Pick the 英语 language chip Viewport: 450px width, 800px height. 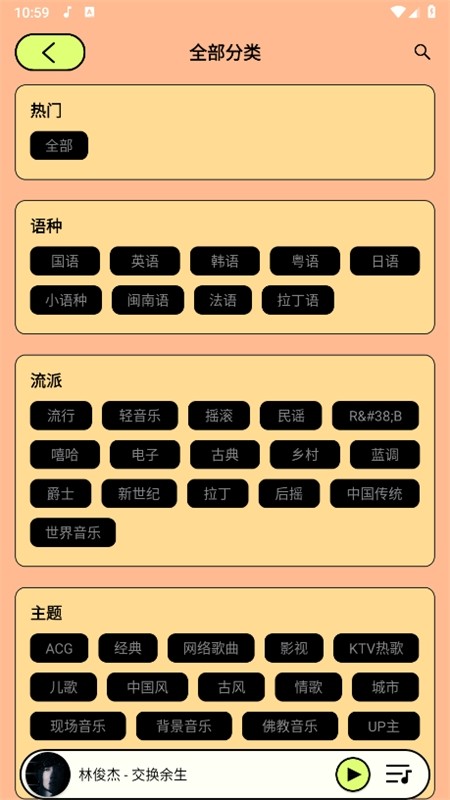(x=145, y=261)
